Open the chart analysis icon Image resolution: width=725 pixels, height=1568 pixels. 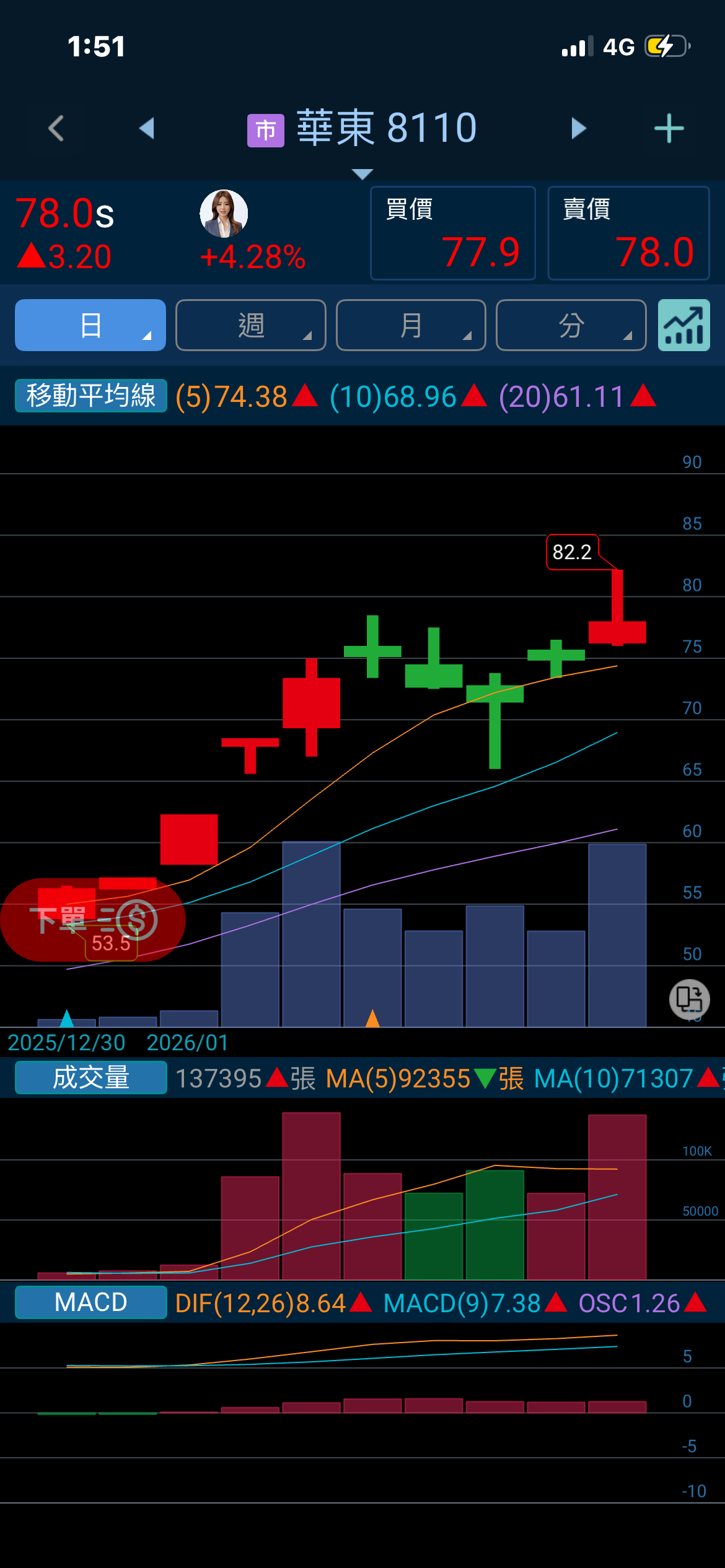[x=684, y=325]
